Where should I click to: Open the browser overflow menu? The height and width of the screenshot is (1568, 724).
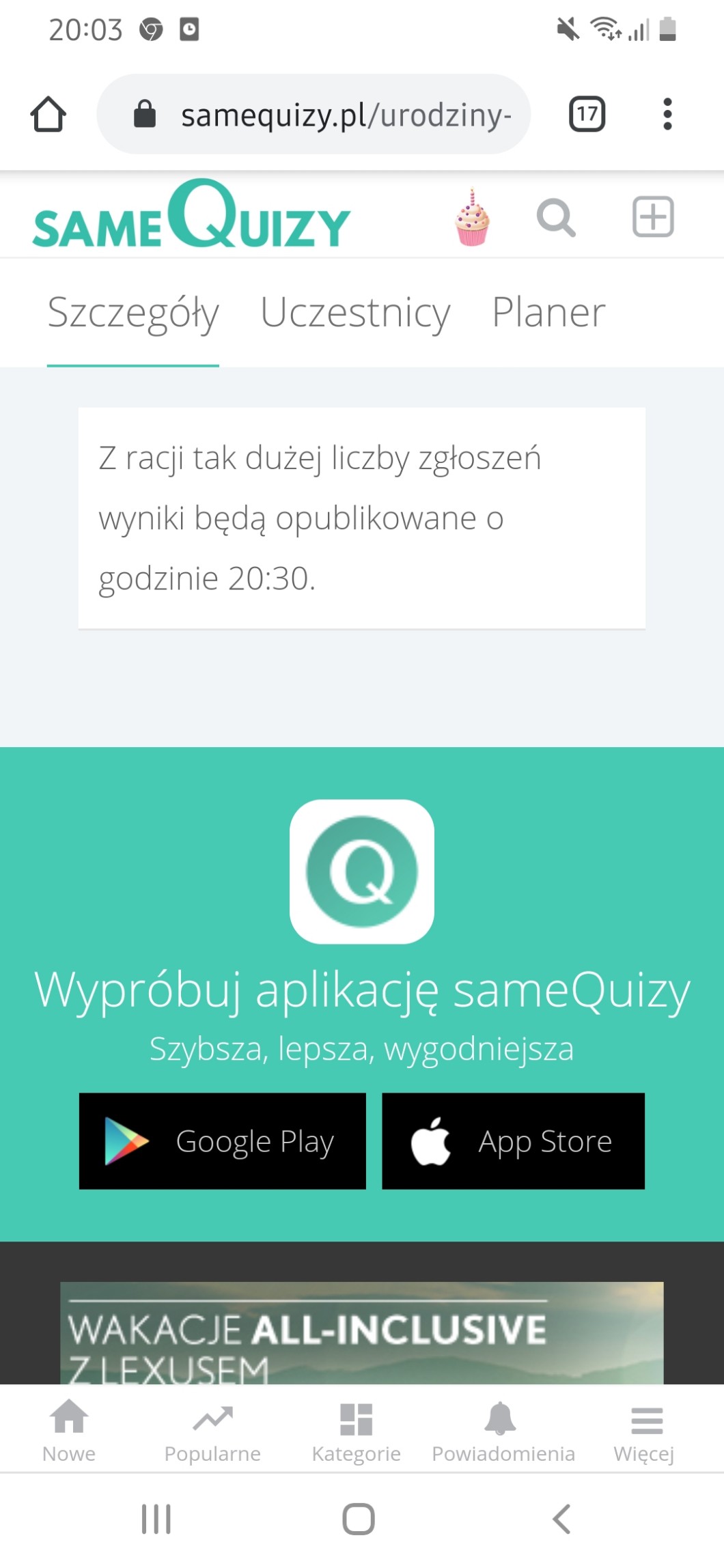(667, 114)
